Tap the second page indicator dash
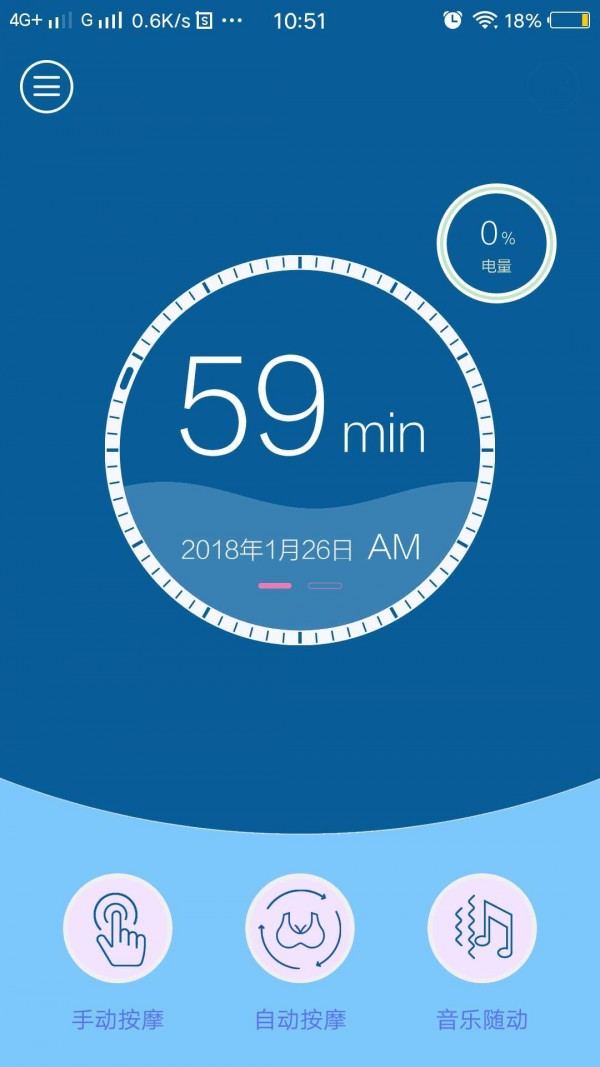 click(325, 586)
